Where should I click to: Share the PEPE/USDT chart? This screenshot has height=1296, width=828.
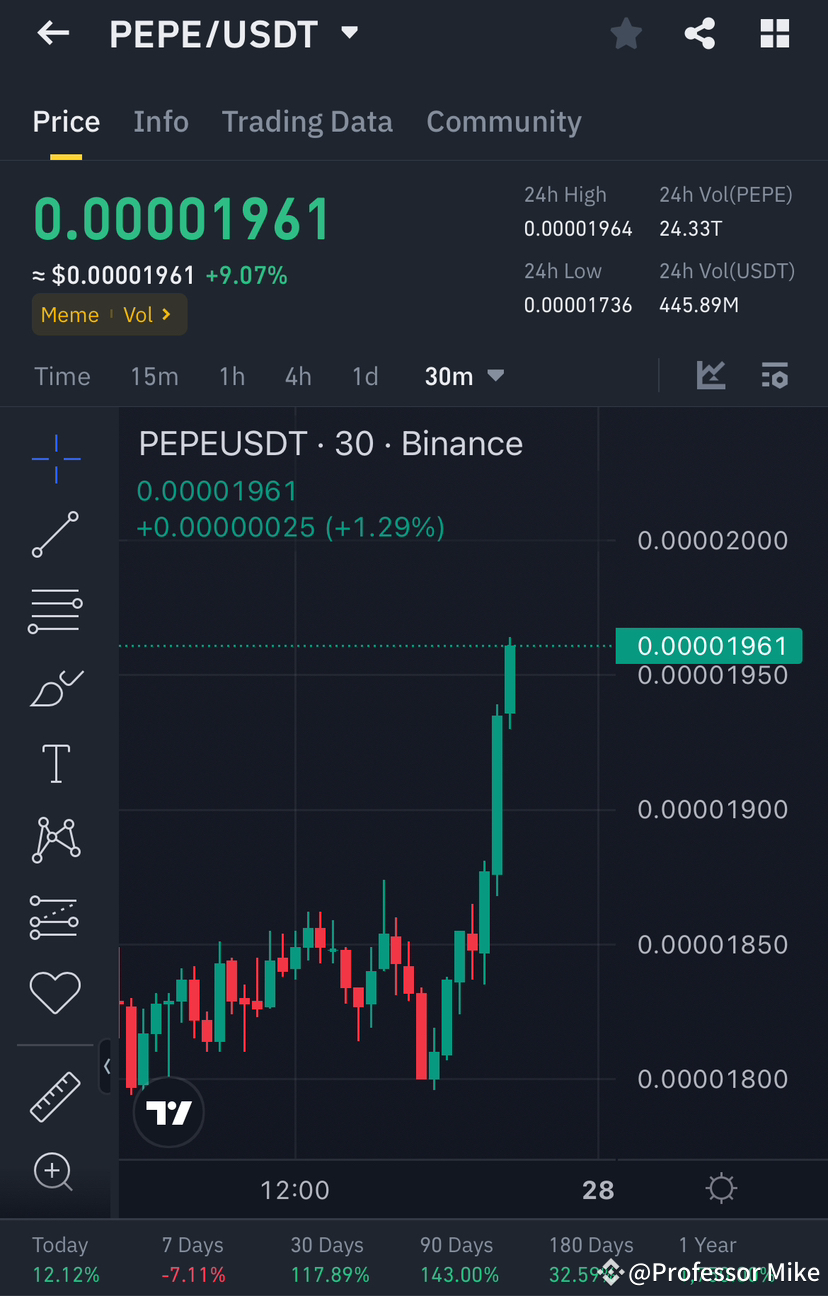coord(700,33)
